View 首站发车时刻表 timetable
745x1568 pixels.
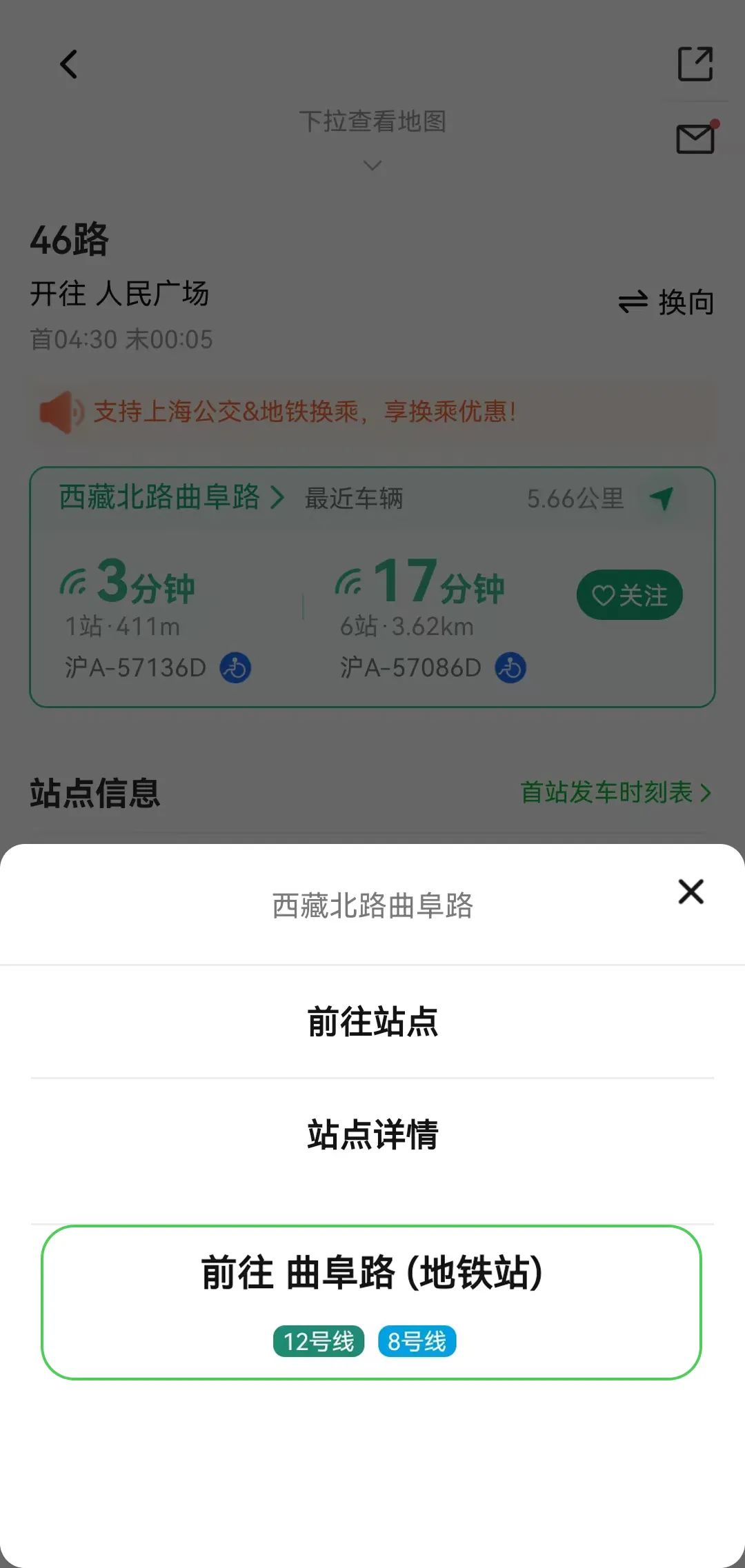click(615, 792)
